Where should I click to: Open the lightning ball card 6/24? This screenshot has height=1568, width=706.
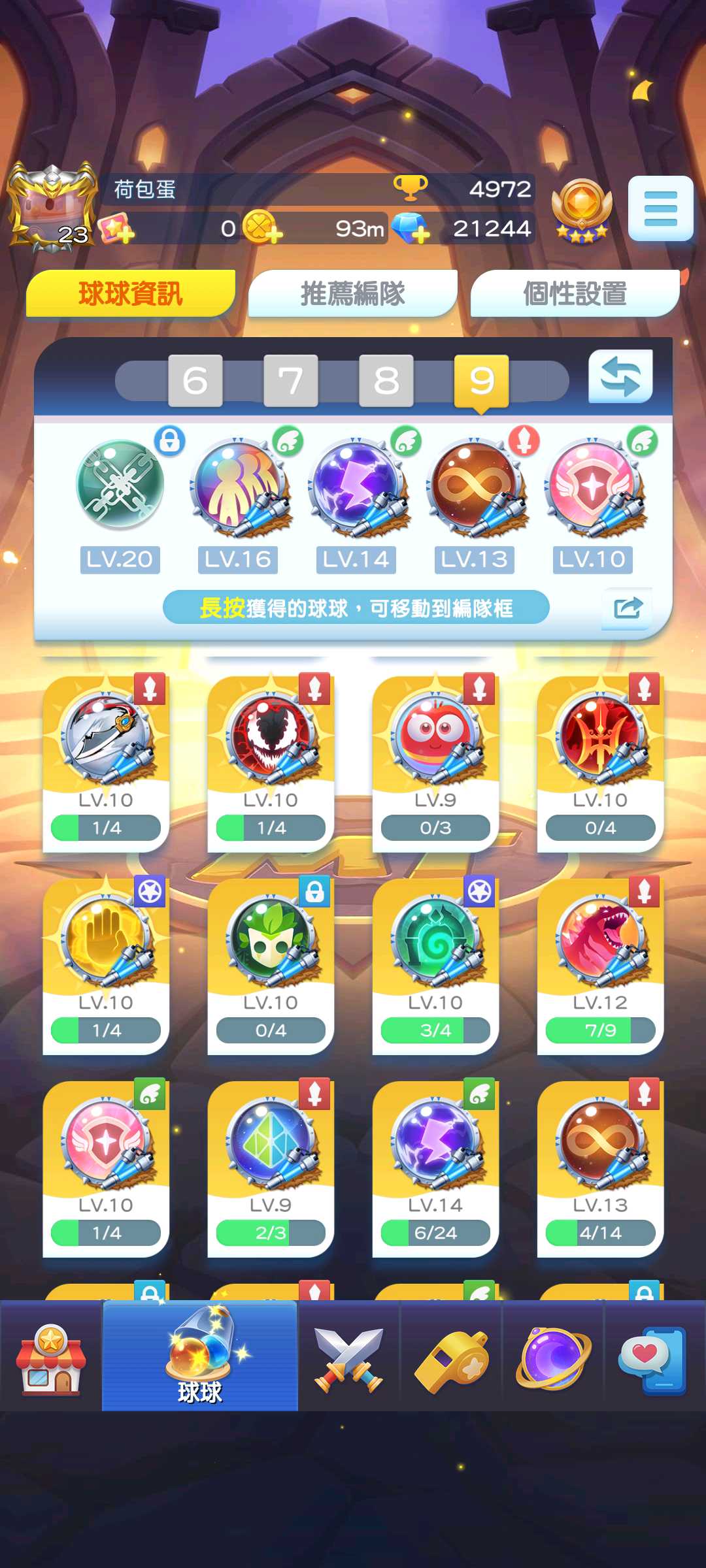435,1168
